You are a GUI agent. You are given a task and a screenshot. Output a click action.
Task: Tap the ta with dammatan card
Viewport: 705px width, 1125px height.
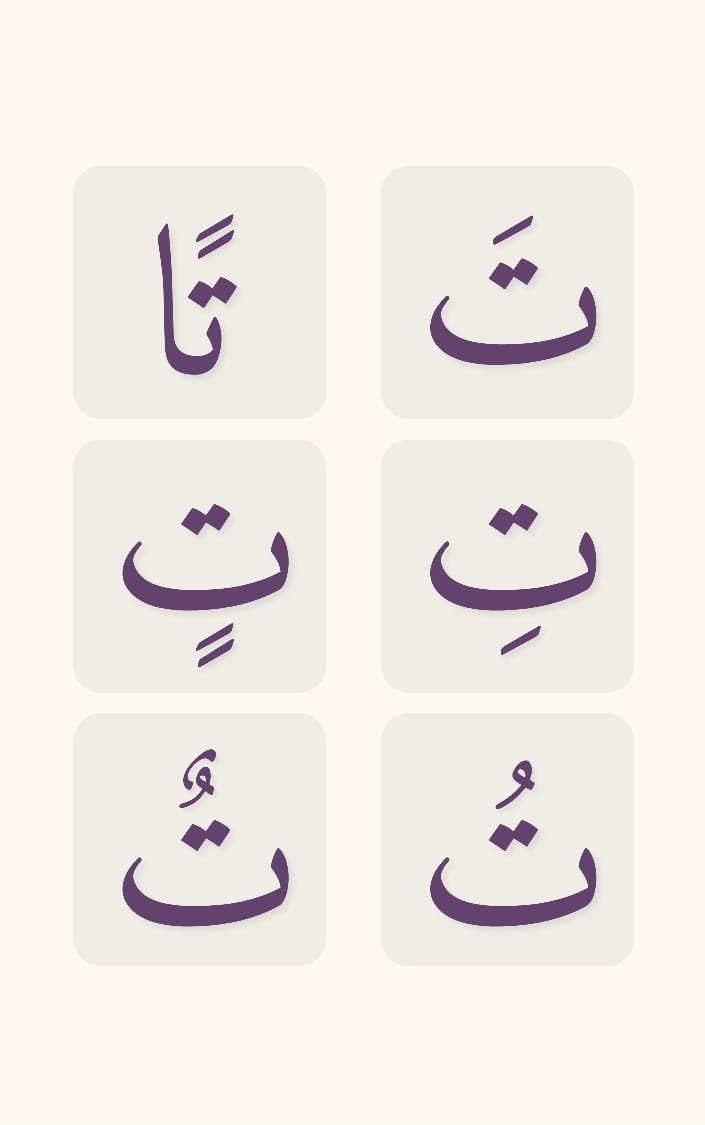coord(199,839)
